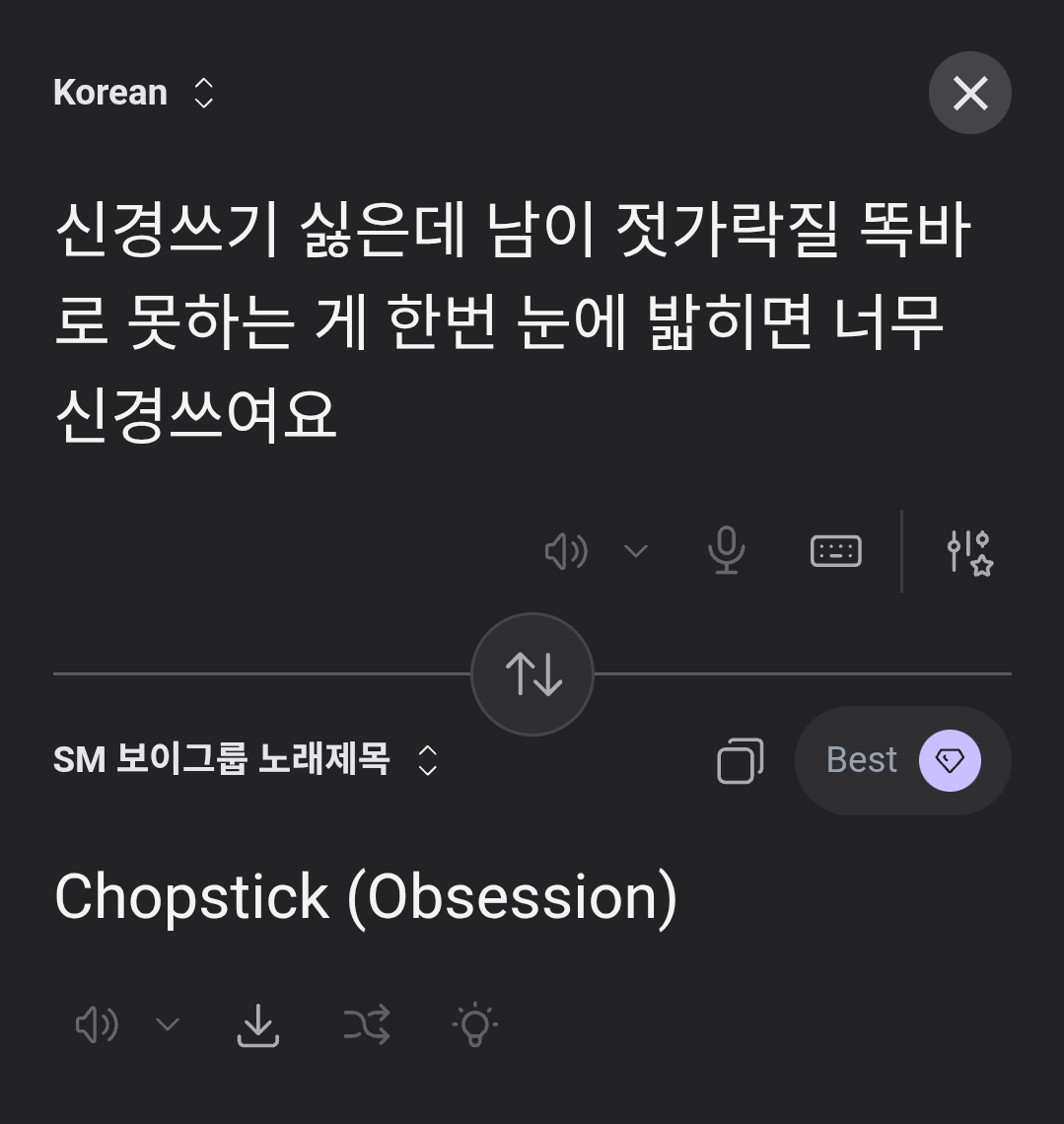Screen dimensions: 1064x1124
Task: Change target style SM 보이그룹 노래제목
Action: click(x=245, y=760)
